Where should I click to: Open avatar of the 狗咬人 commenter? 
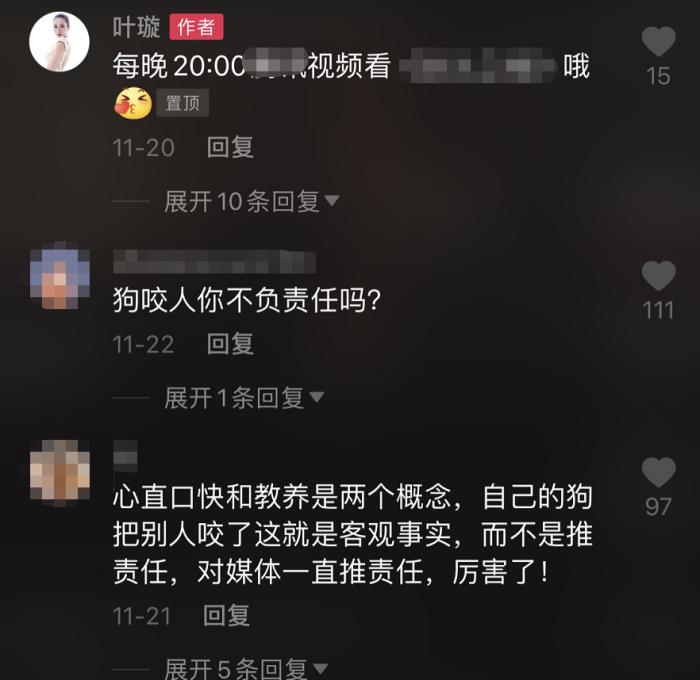(x=59, y=276)
